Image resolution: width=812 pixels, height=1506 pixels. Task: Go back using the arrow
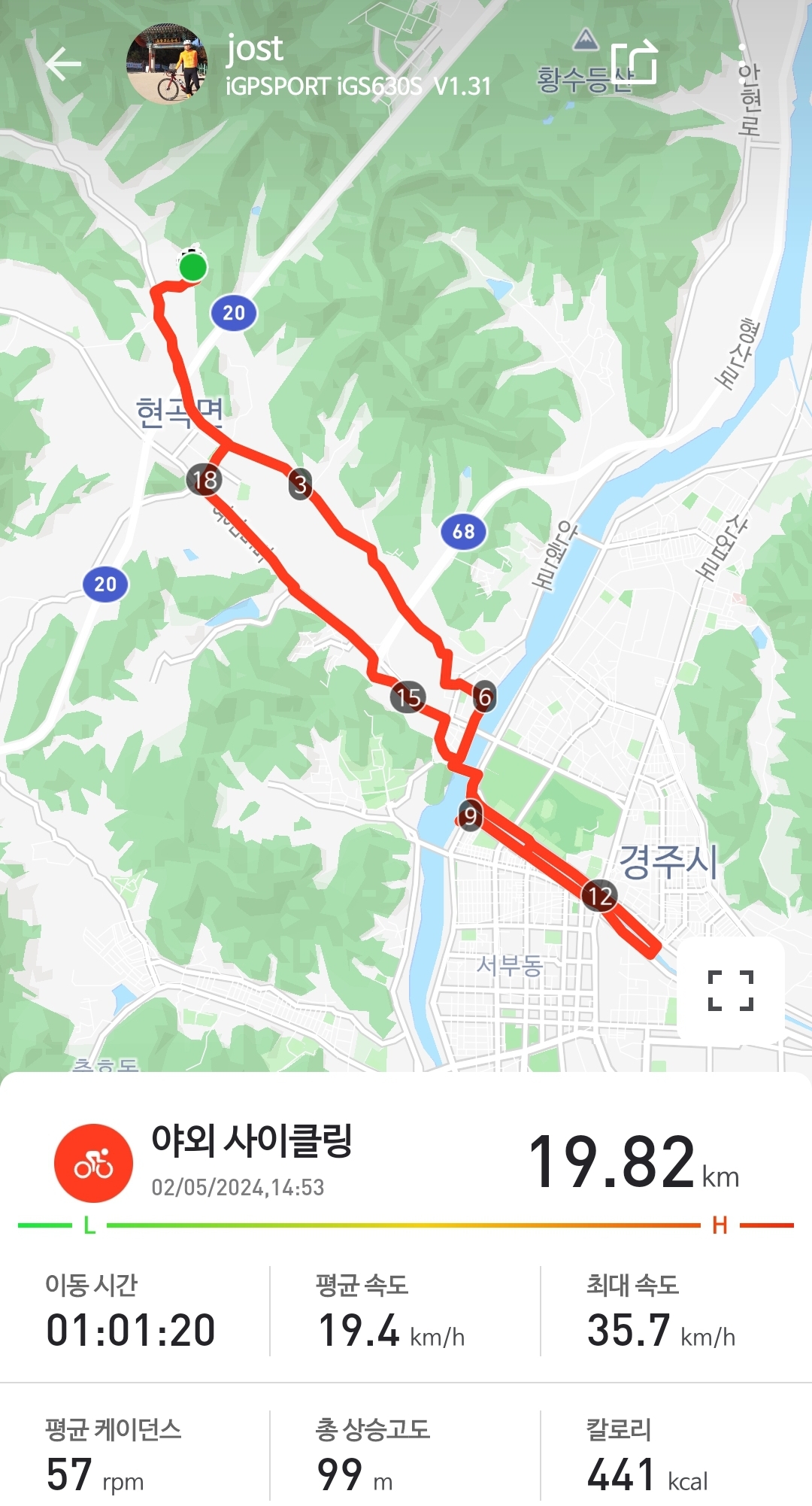63,64
